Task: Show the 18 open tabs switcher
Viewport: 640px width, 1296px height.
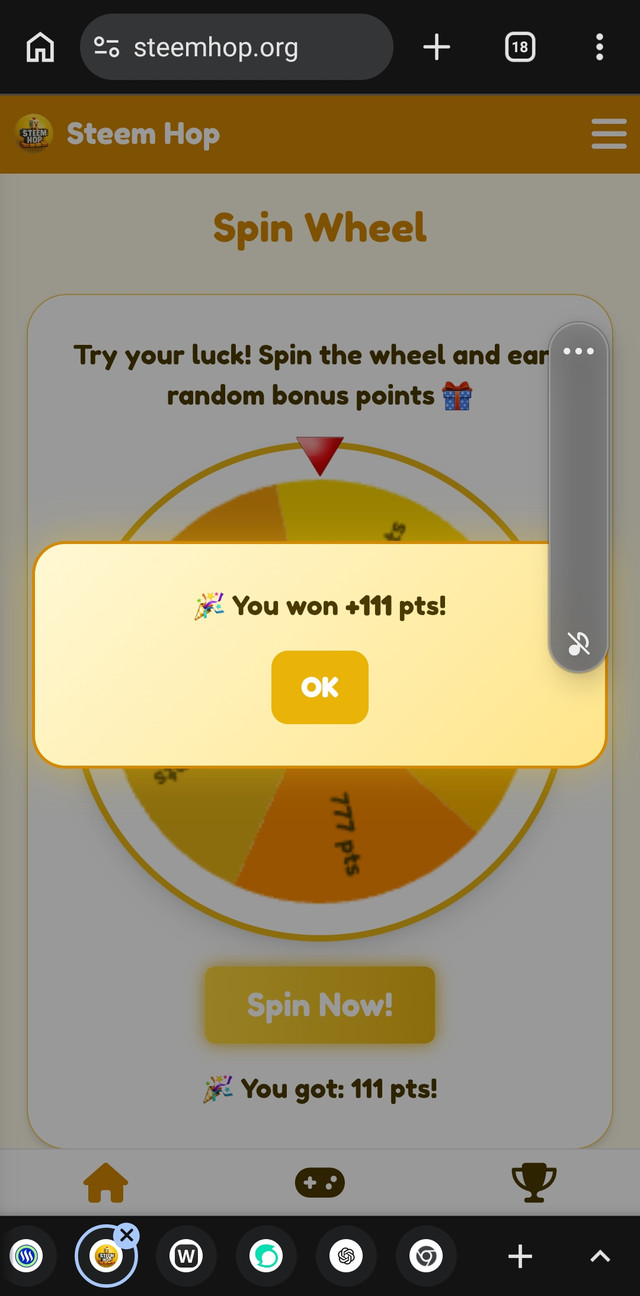Action: (520, 47)
